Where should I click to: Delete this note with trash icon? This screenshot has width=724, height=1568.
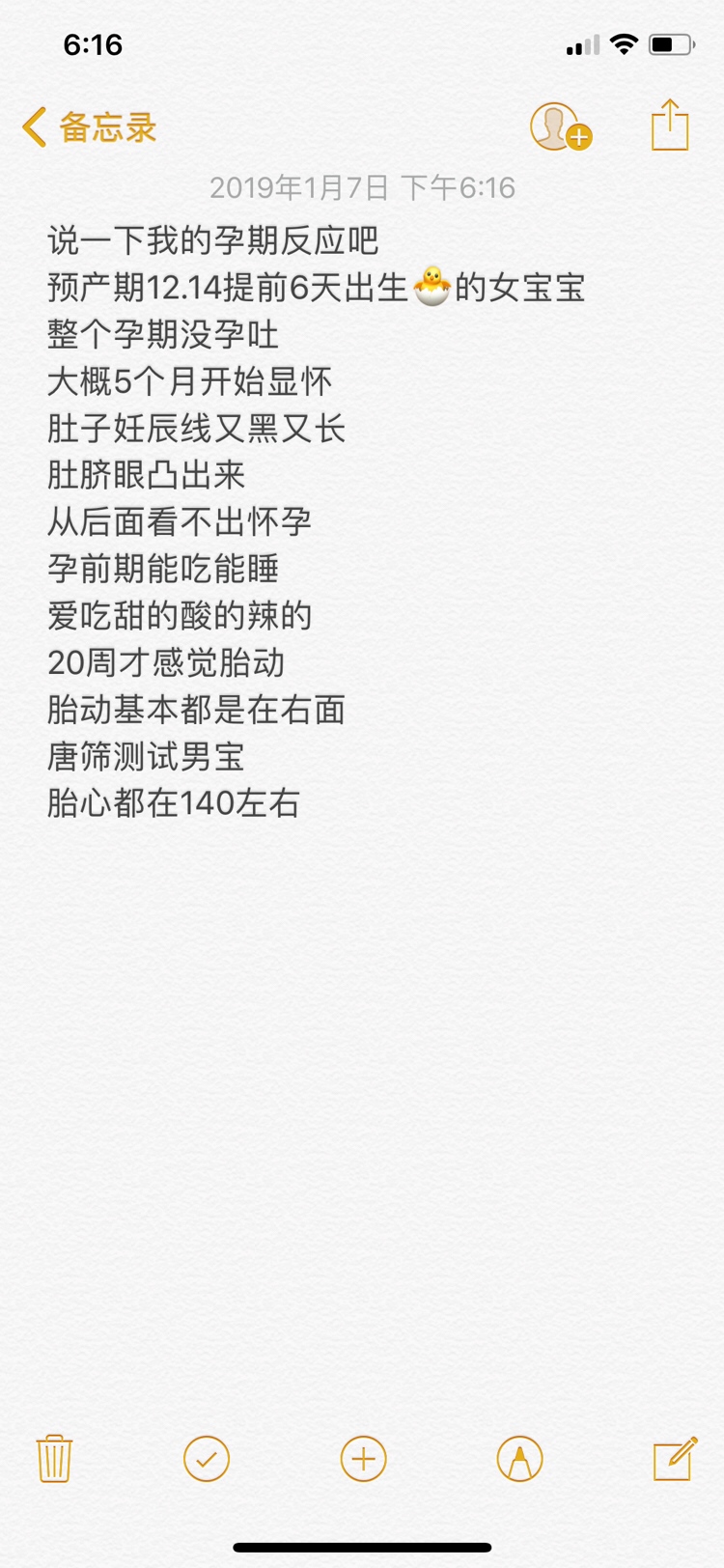[54, 1458]
